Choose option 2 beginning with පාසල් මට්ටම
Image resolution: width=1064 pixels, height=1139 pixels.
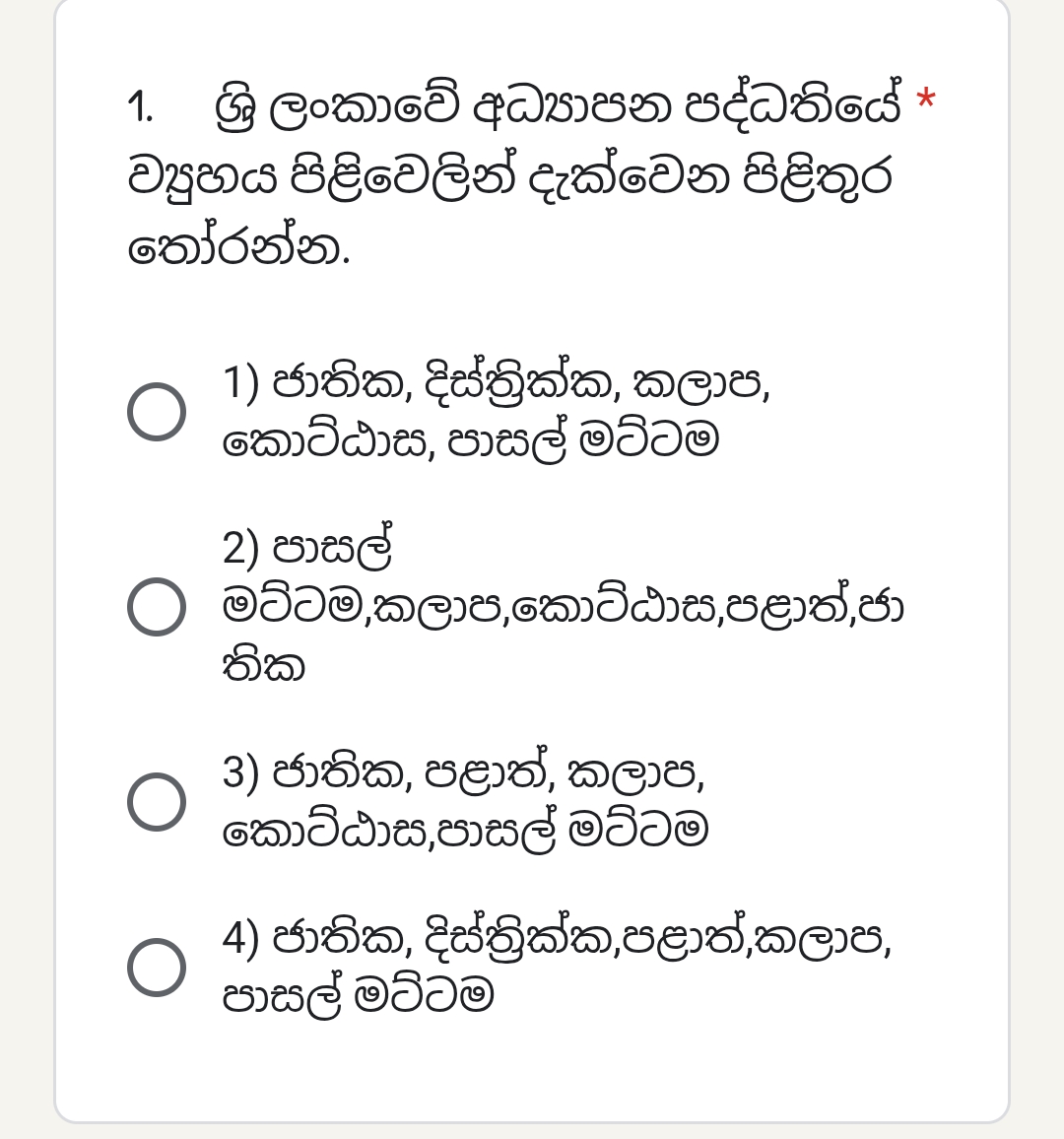(x=156, y=607)
